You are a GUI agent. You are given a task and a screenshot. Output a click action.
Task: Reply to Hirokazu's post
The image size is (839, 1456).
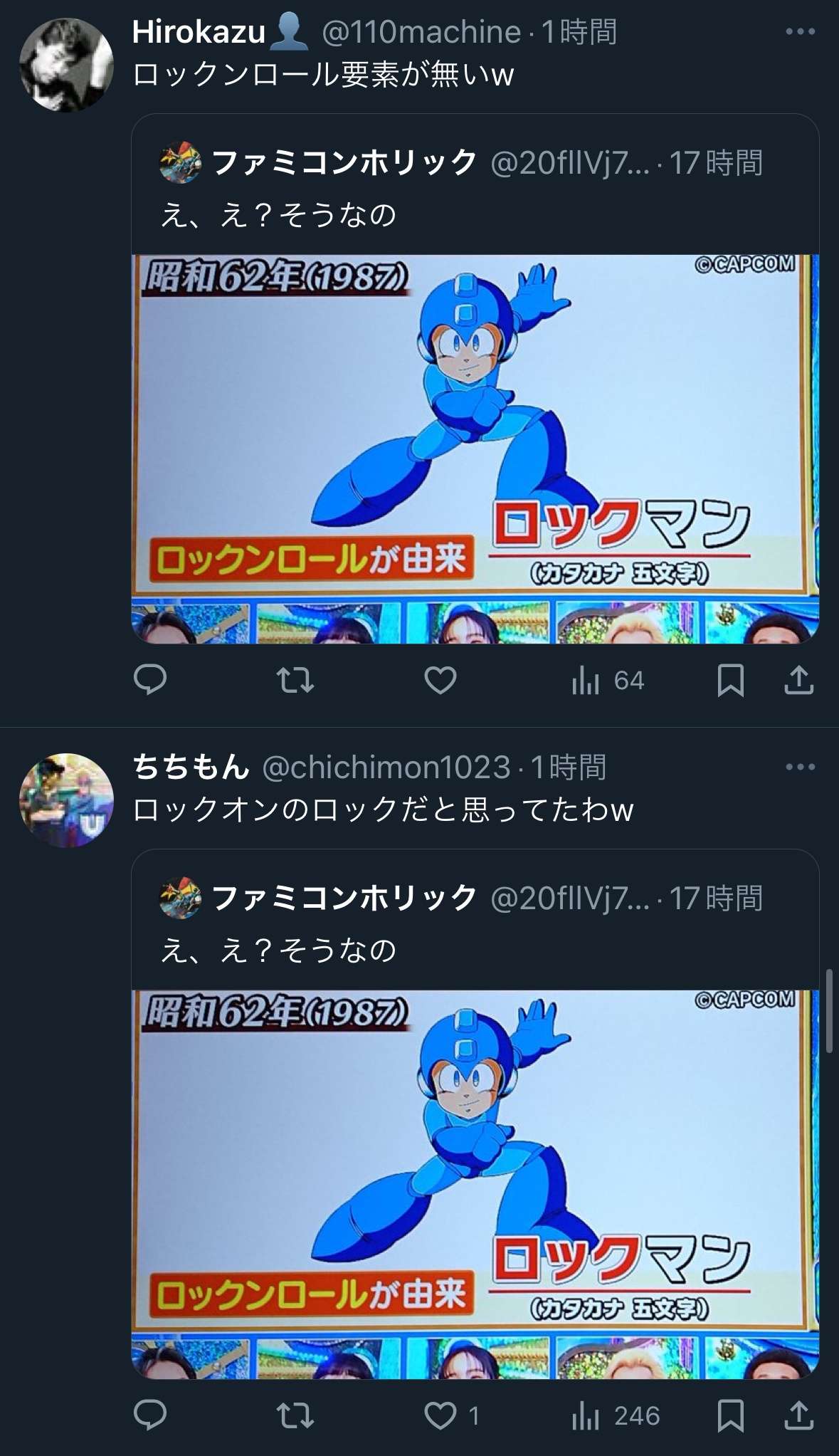[x=150, y=680]
